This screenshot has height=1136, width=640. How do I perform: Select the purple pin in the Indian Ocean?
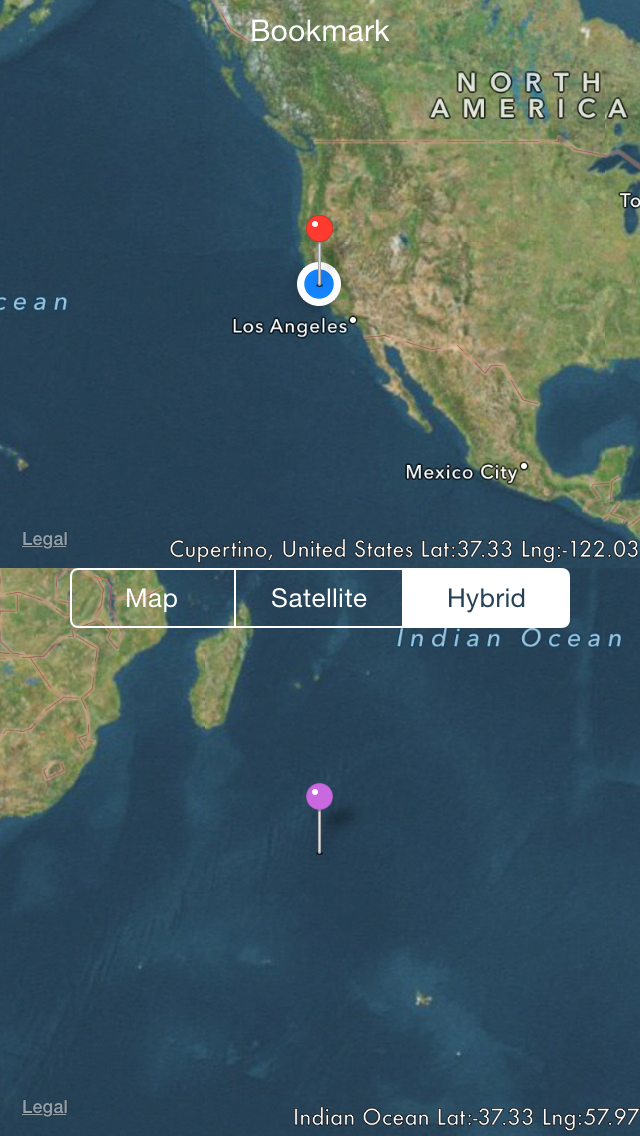point(319,797)
